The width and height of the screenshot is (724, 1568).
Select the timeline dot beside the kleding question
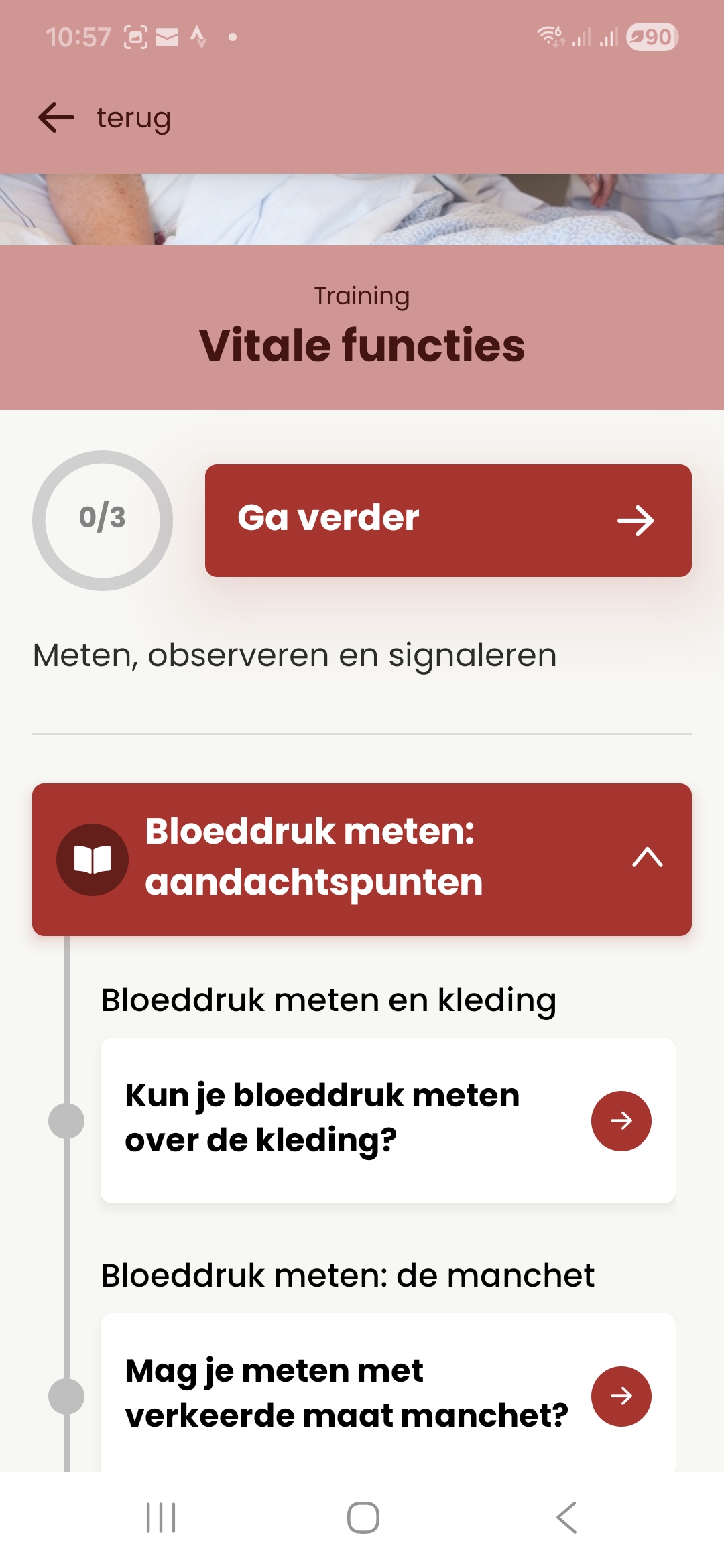[65, 1120]
